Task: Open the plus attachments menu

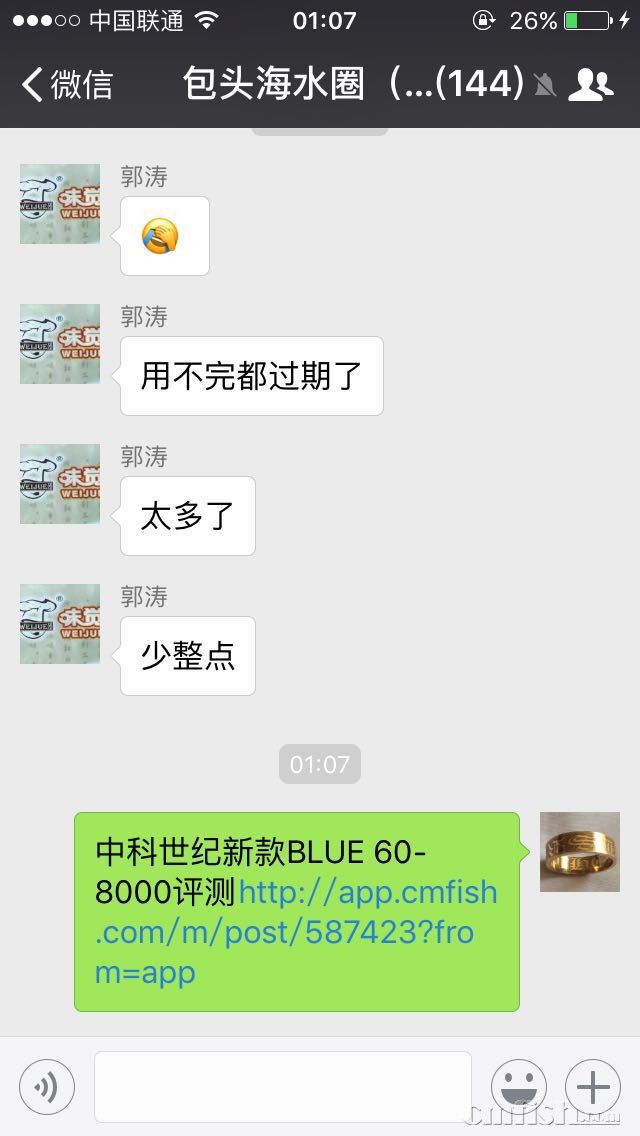Action: (x=593, y=1086)
